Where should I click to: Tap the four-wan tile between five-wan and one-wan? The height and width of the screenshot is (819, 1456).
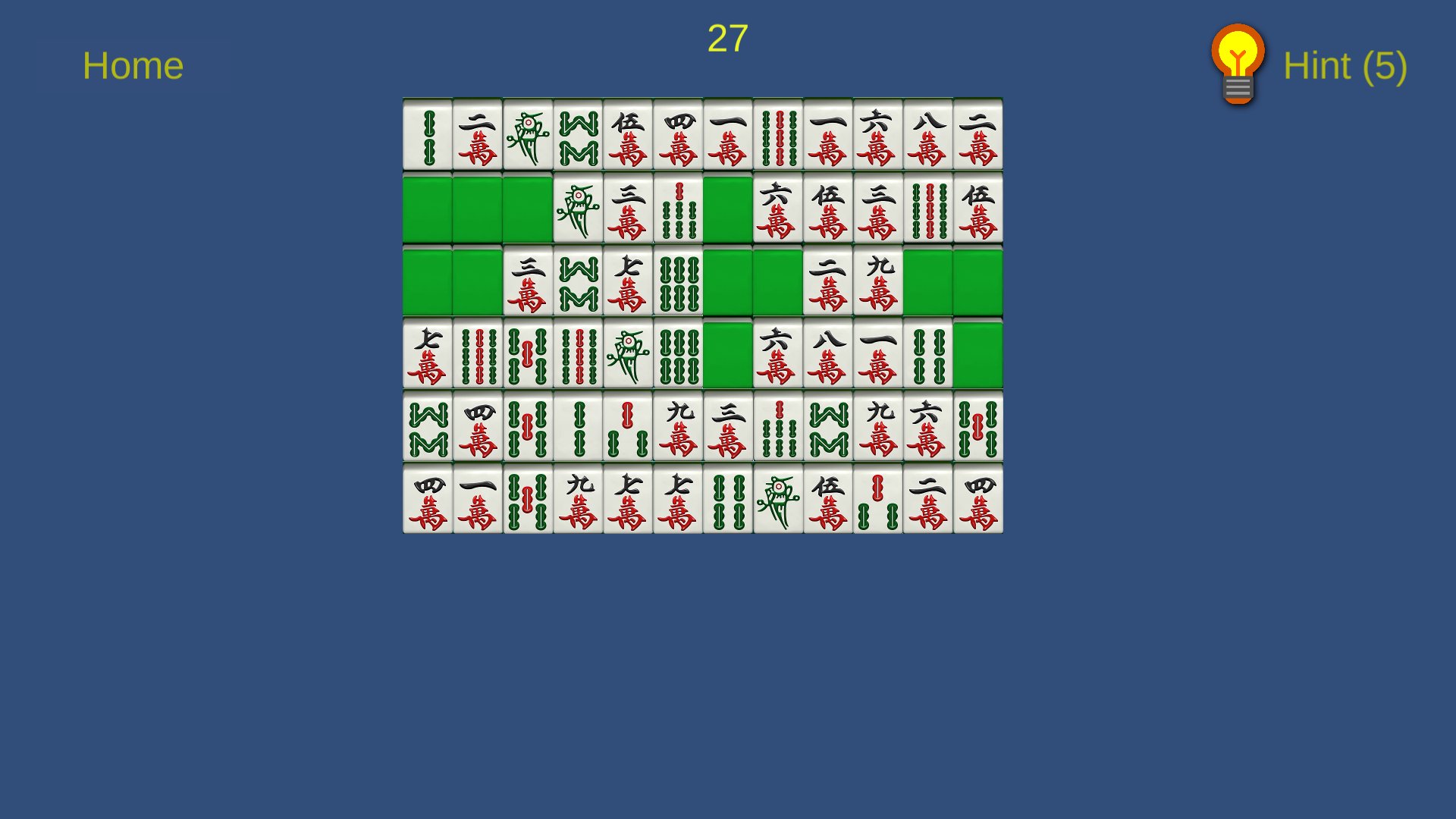pyautogui.click(x=678, y=135)
